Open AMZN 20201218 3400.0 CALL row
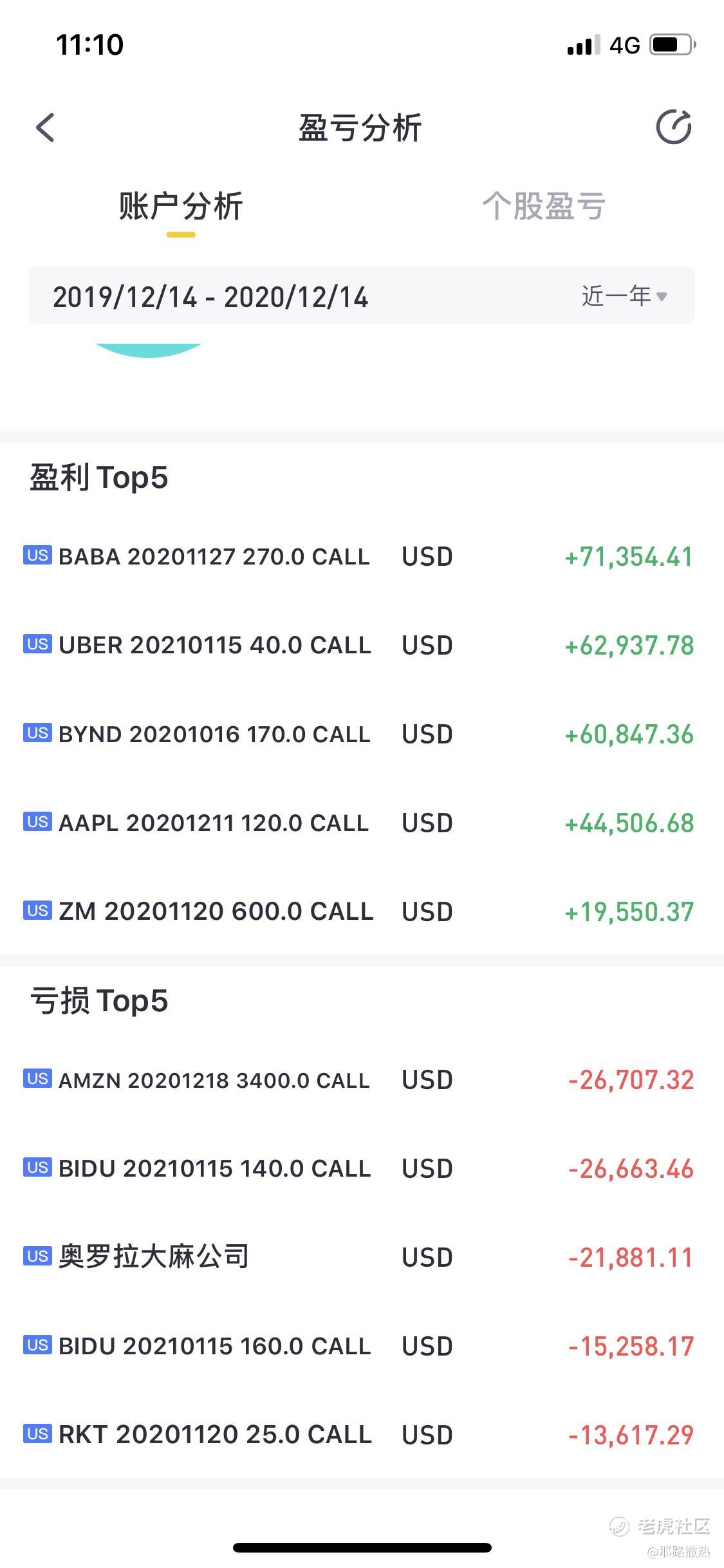This screenshot has width=724, height=1568. [x=362, y=1080]
